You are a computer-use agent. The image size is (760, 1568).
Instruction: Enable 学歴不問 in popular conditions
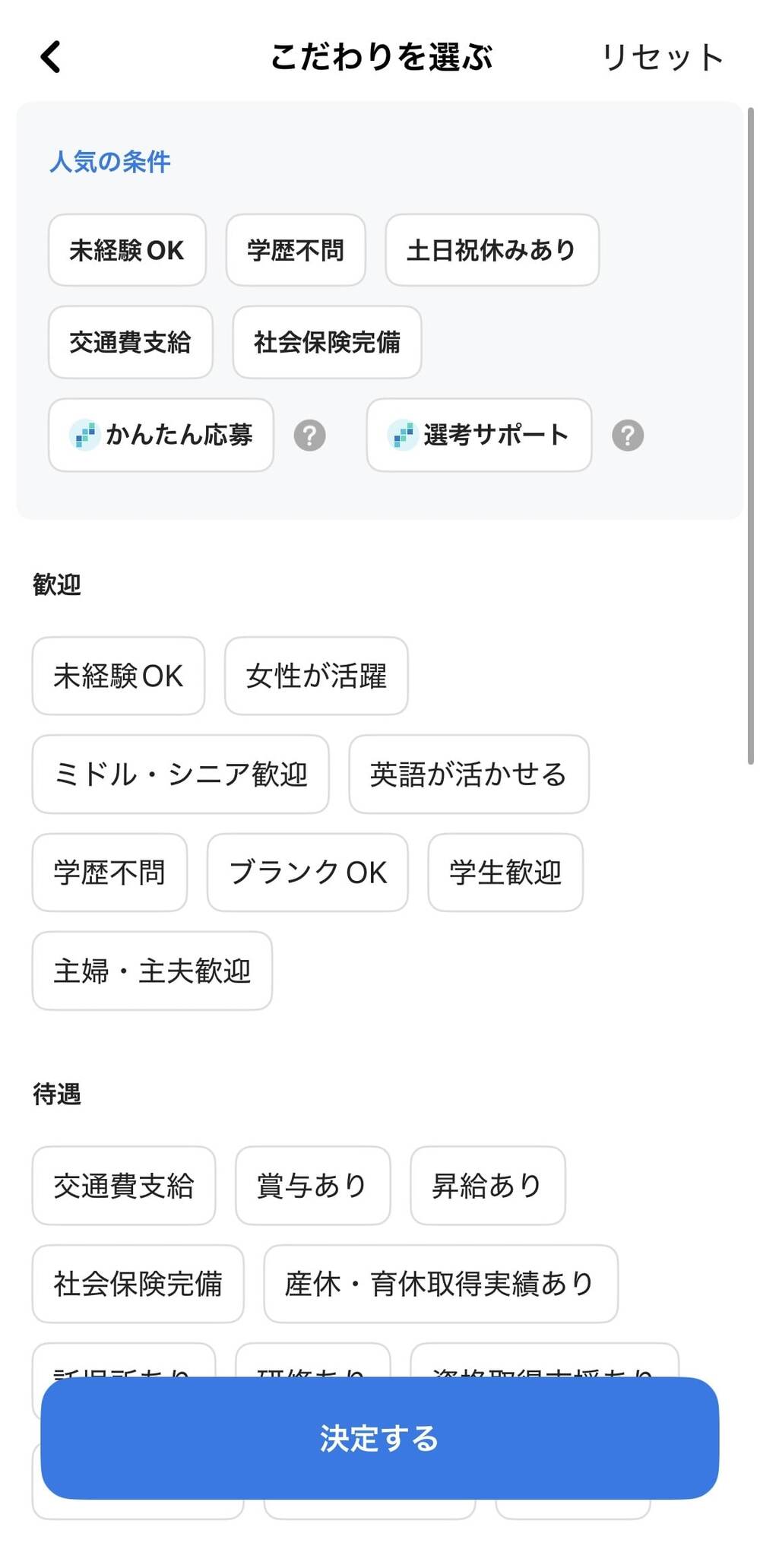(295, 251)
